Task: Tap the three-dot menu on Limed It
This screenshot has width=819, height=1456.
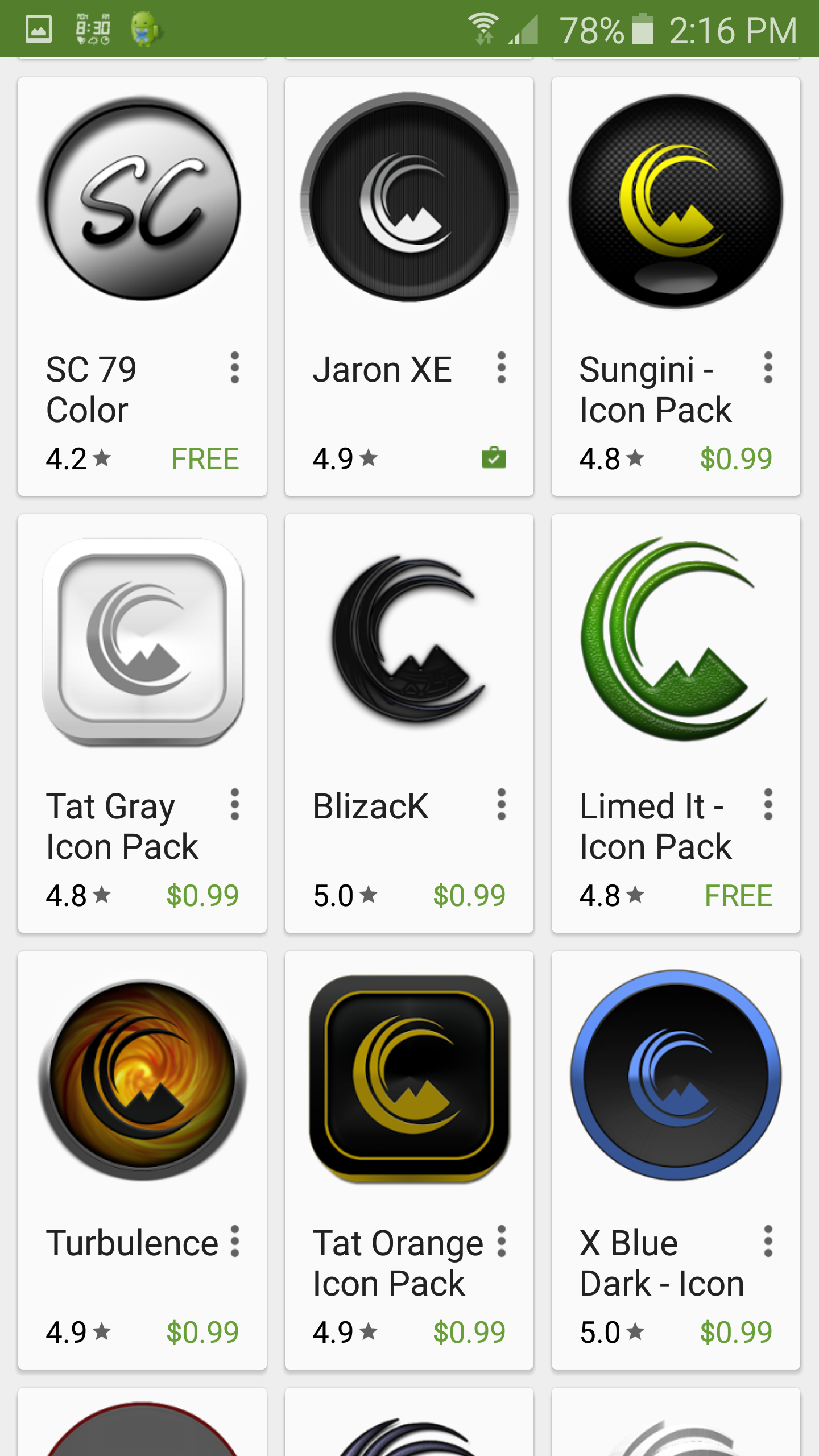Action: pyautogui.click(x=768, y=805)
